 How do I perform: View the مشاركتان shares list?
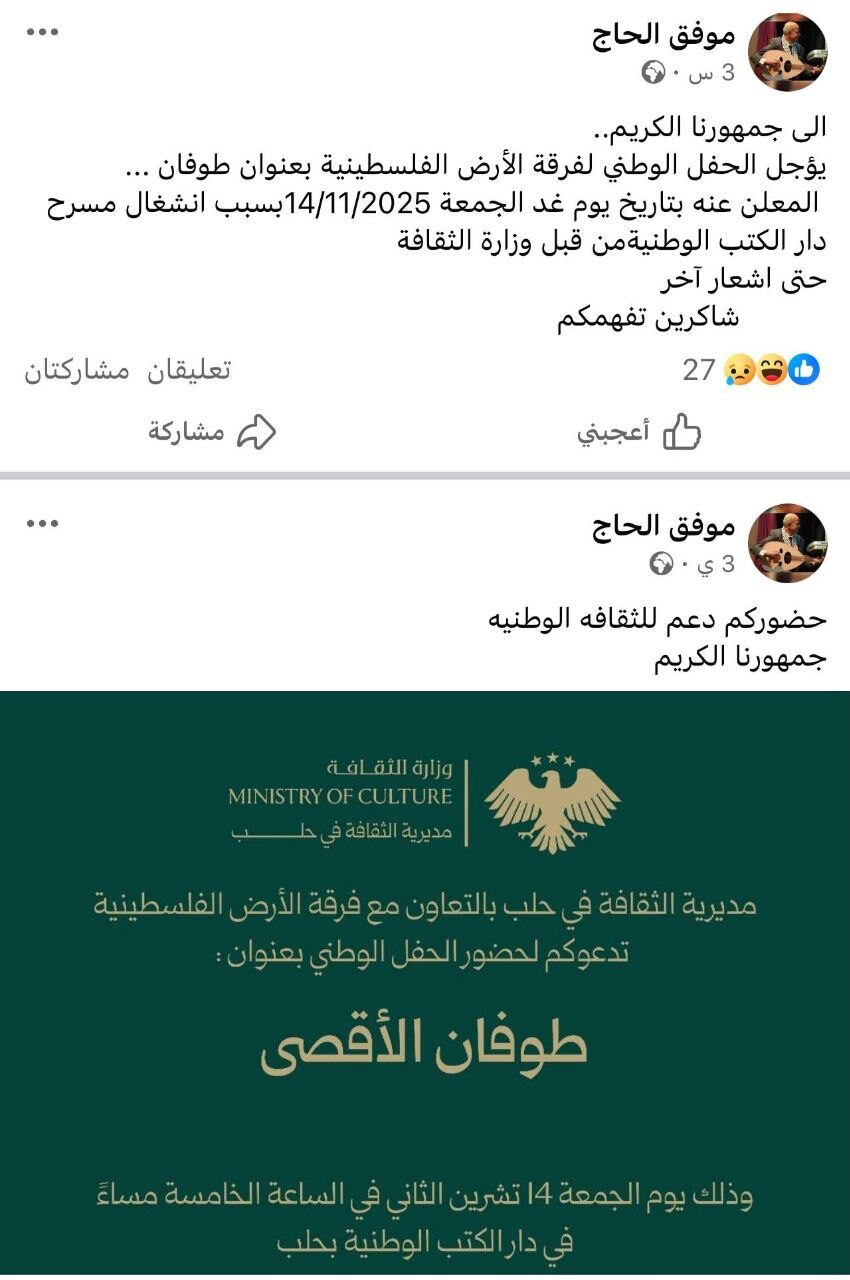coord(77,371)
